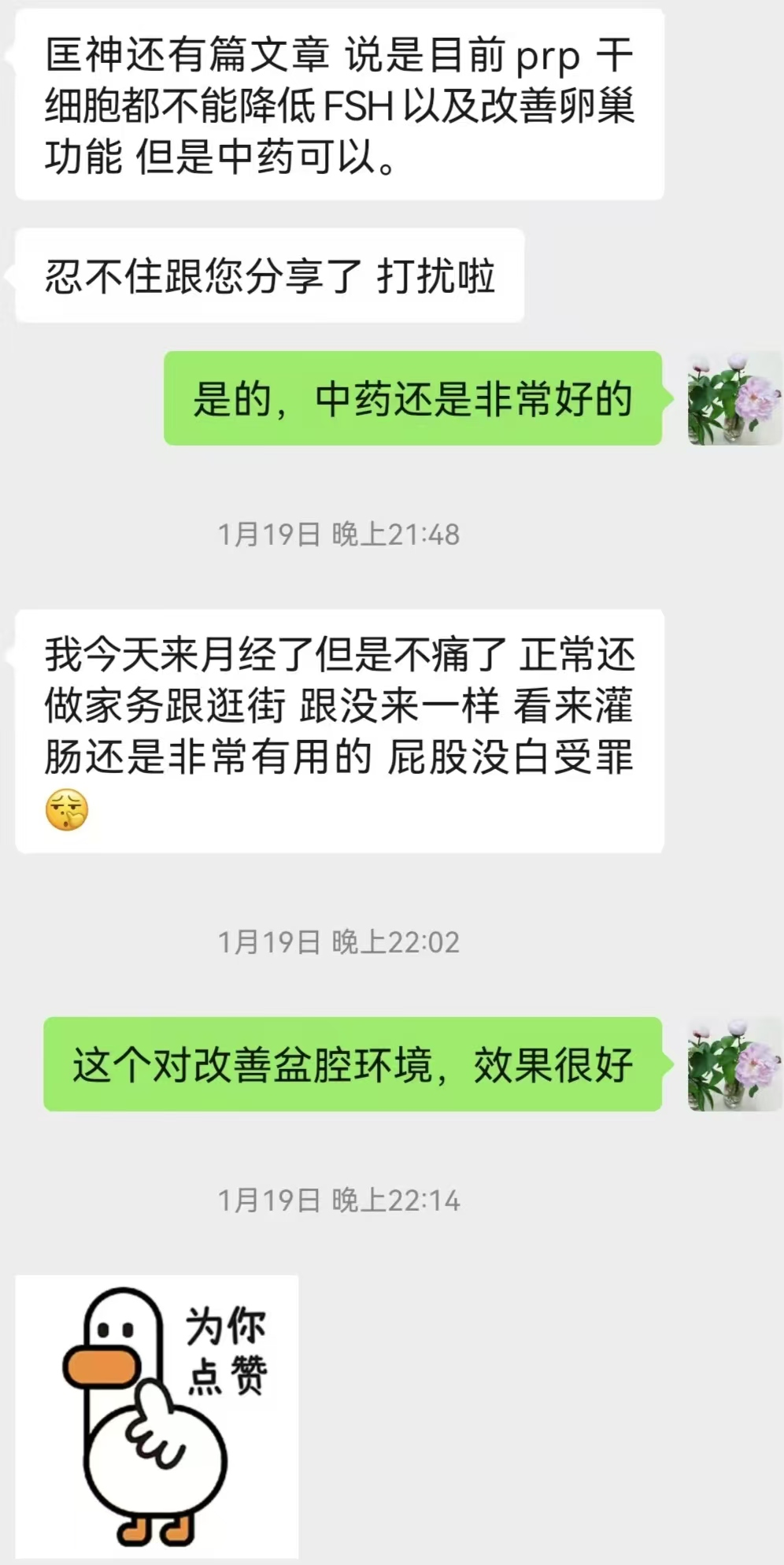
Task: Open avatar beside "这个对改善盆腔环境" message
Action: pos(734,1064)
